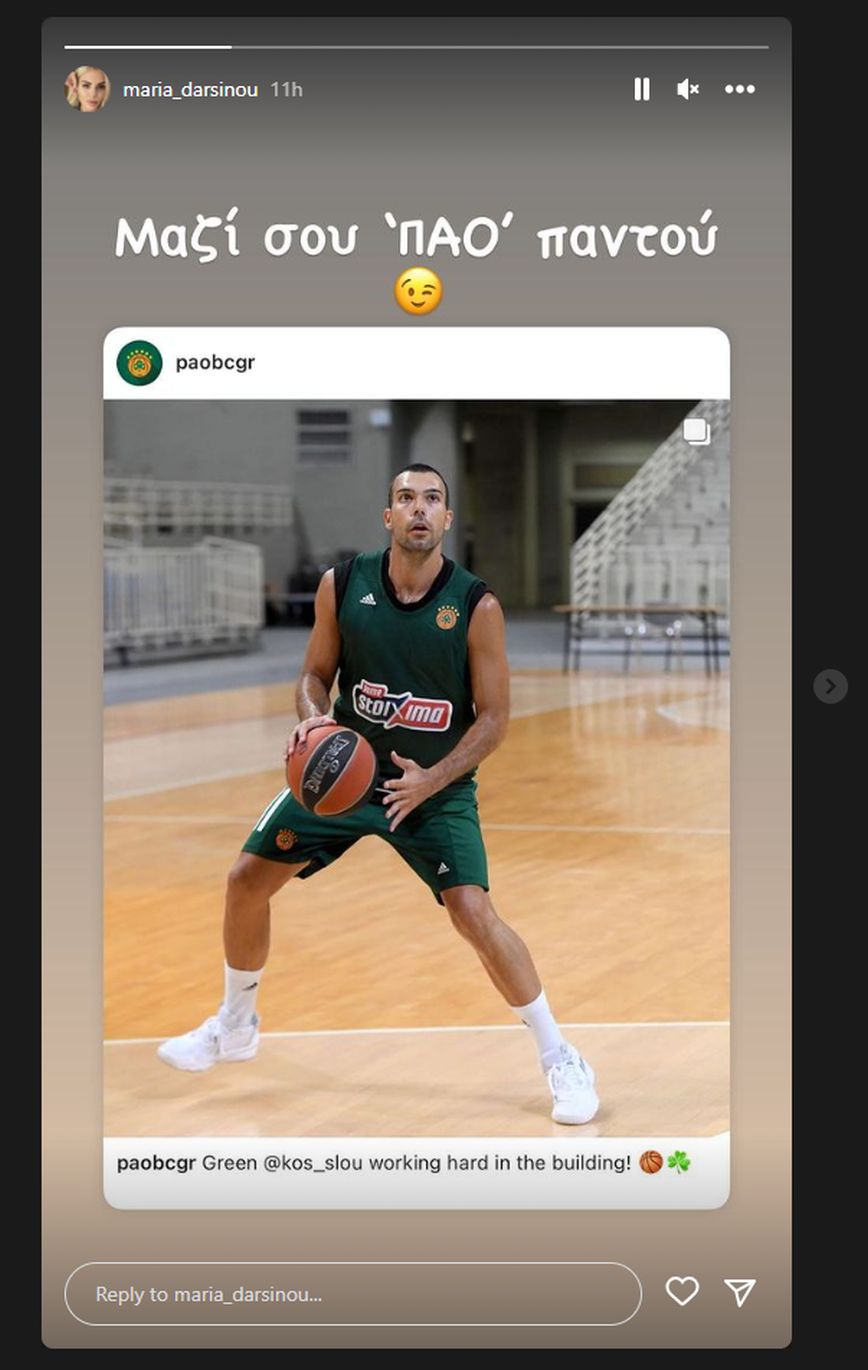The height and width of the screenshot is (1370, 868).
Task: Open the story's more options menu
Action: coord(740,90)
